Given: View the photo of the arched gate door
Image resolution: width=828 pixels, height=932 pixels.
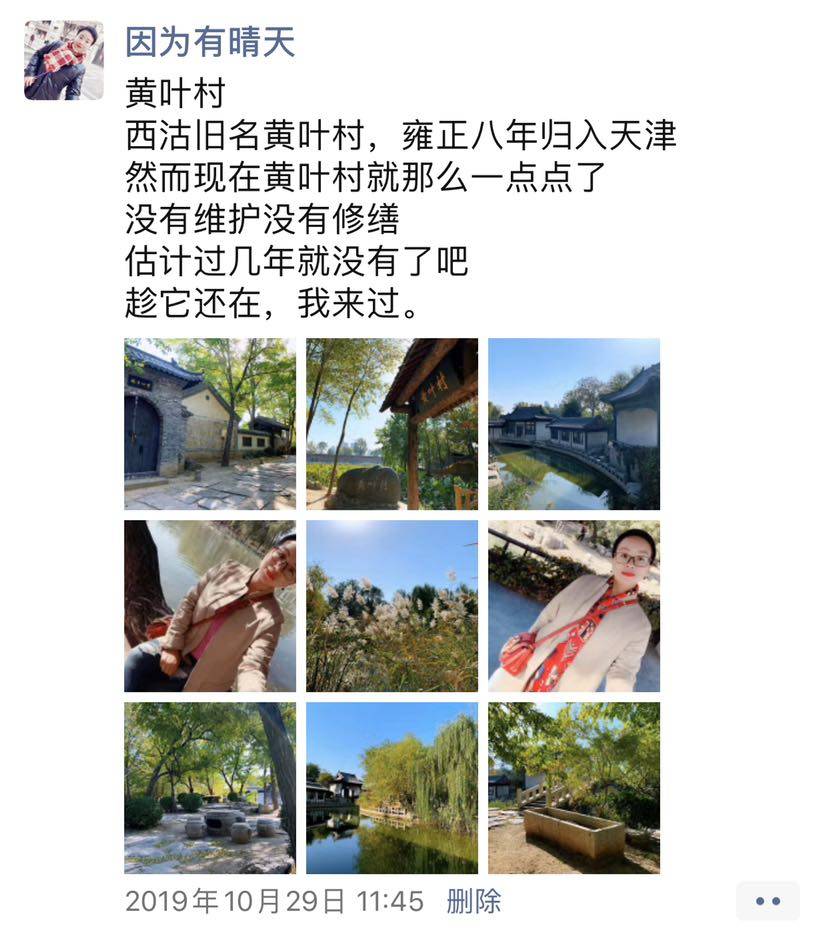Looking at the screenshot, I should [x=210, y=424].
